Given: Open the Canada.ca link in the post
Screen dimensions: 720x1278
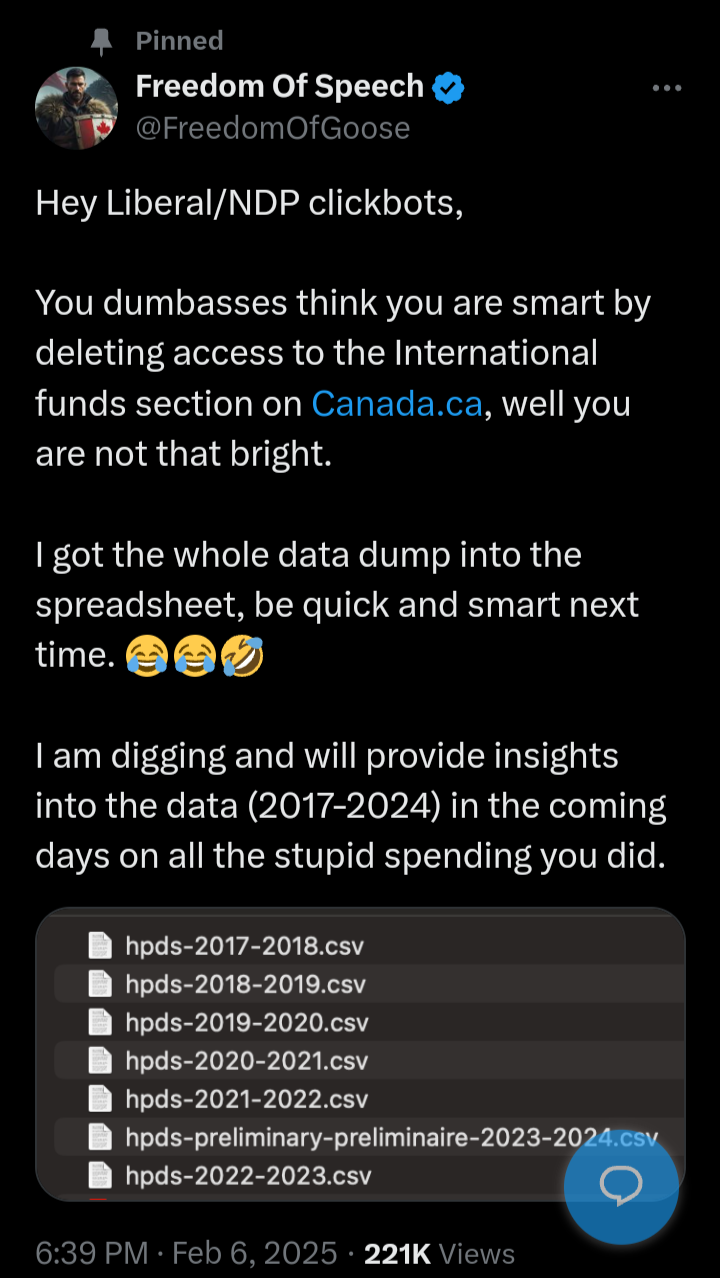Looking at the screenshot, I should 398,403.
